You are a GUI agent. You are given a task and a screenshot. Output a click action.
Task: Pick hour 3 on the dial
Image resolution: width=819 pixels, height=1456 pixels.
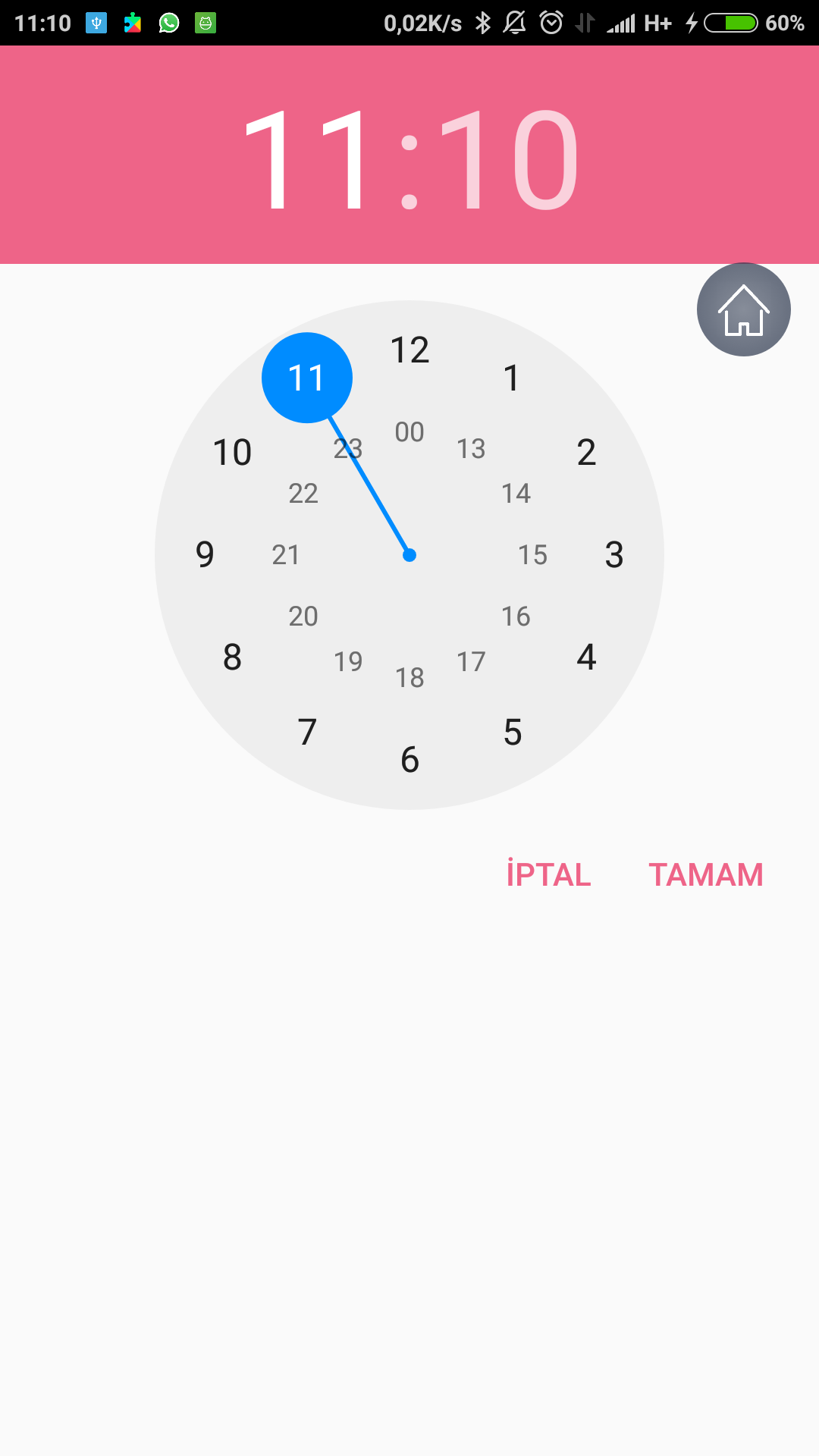614,555
